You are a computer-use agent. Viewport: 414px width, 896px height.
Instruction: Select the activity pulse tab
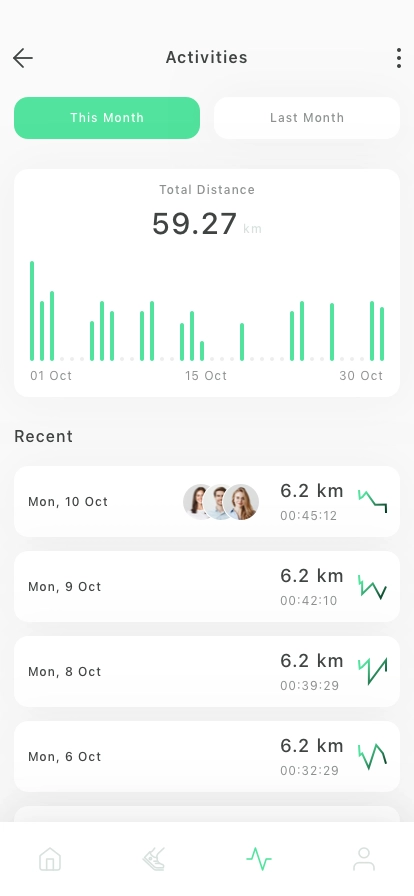click(259, 859)
